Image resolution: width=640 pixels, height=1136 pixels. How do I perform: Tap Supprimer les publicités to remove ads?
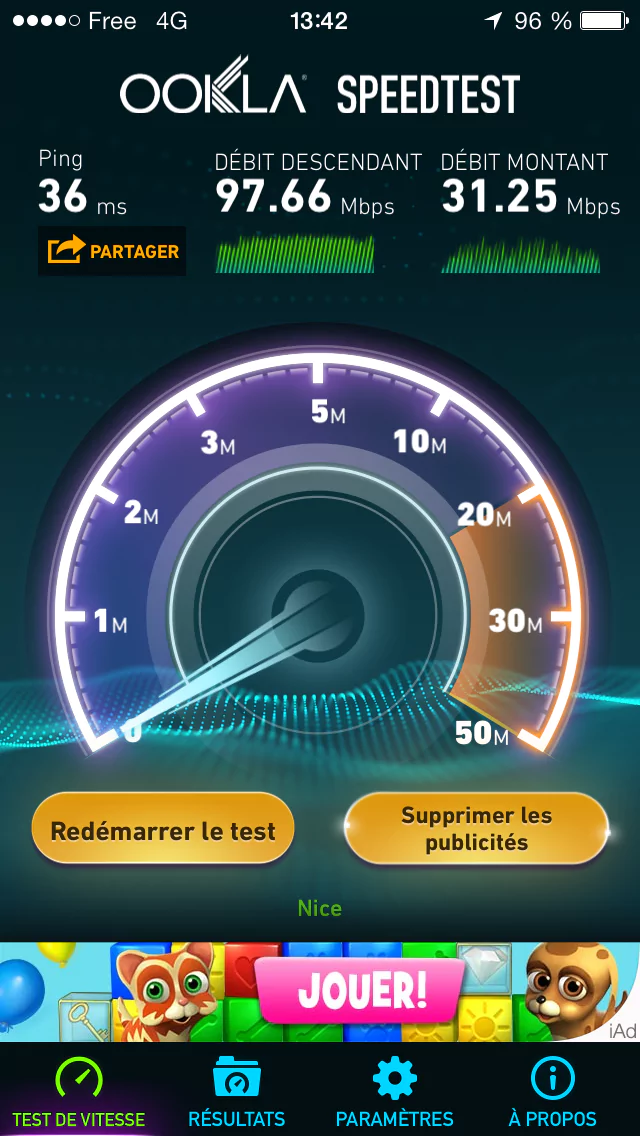coord(476,829)
